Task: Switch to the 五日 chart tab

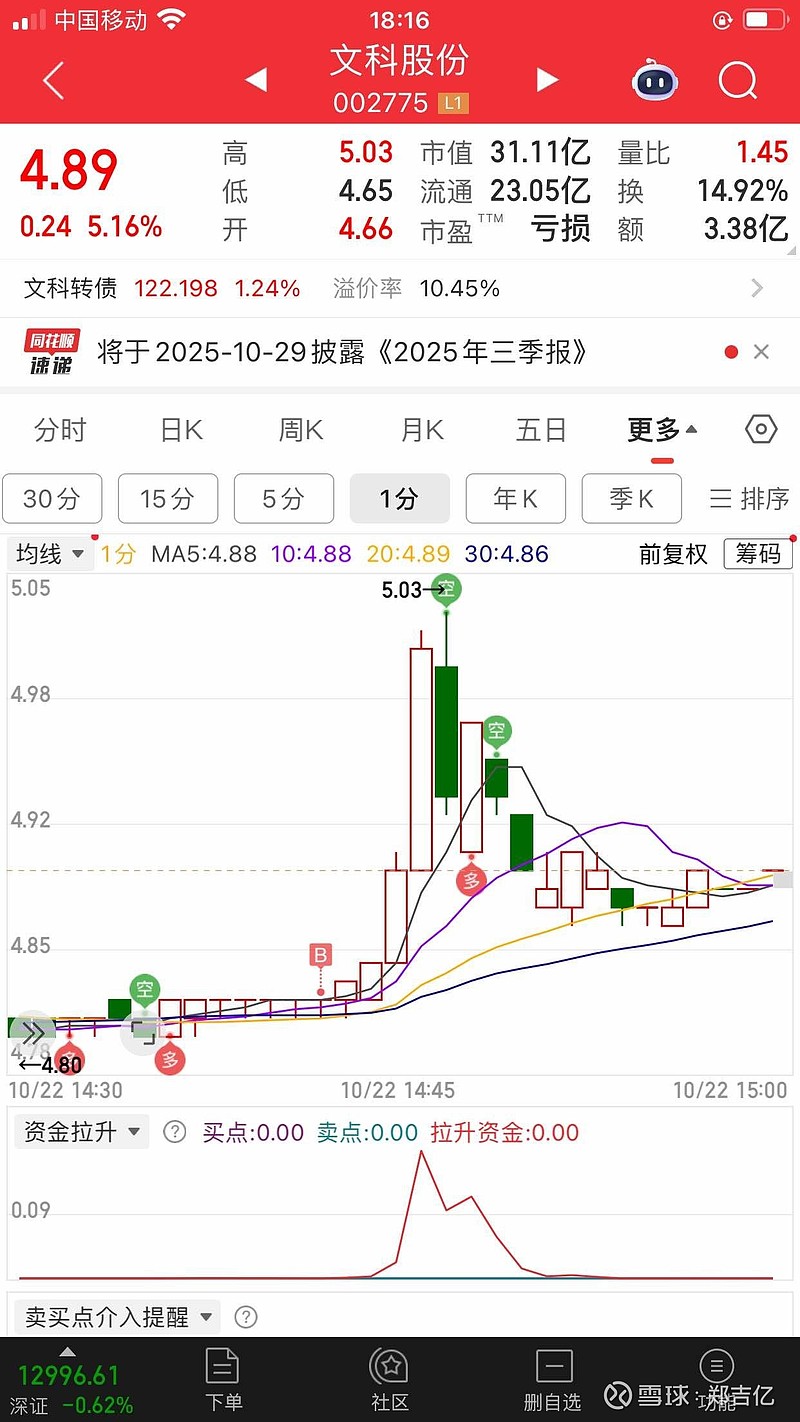Action: tap(541, 431)
